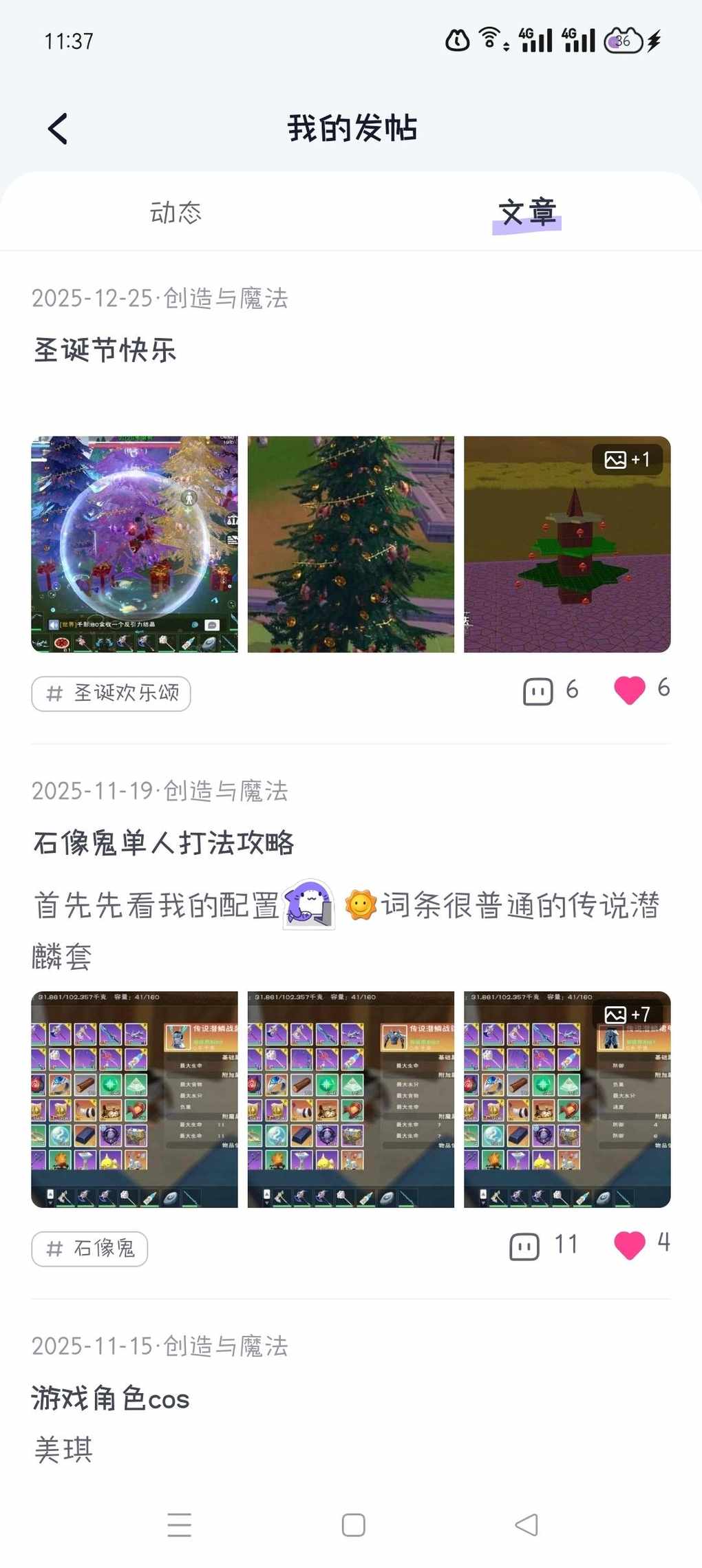Tap the 圣诞欢乐颂 hashtag chip
This screenshot has width=702, height=1568.
[111, 693]
